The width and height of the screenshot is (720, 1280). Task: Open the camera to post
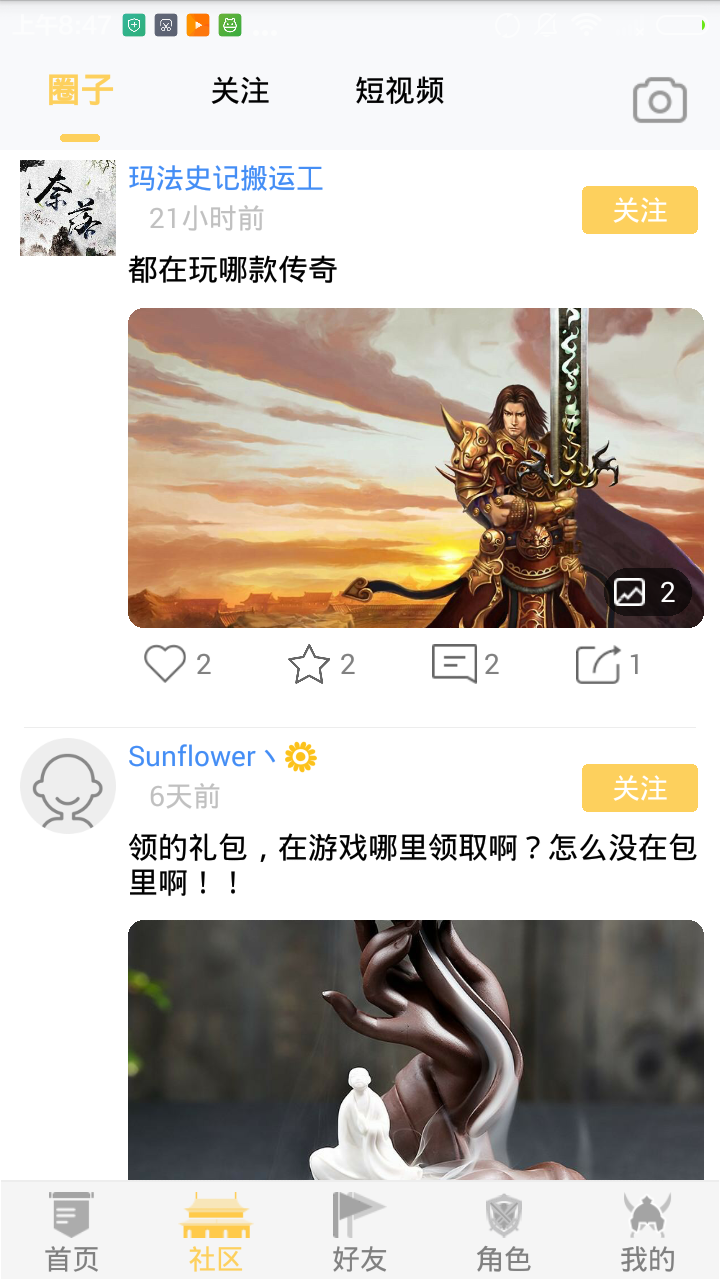click(659, 100)
